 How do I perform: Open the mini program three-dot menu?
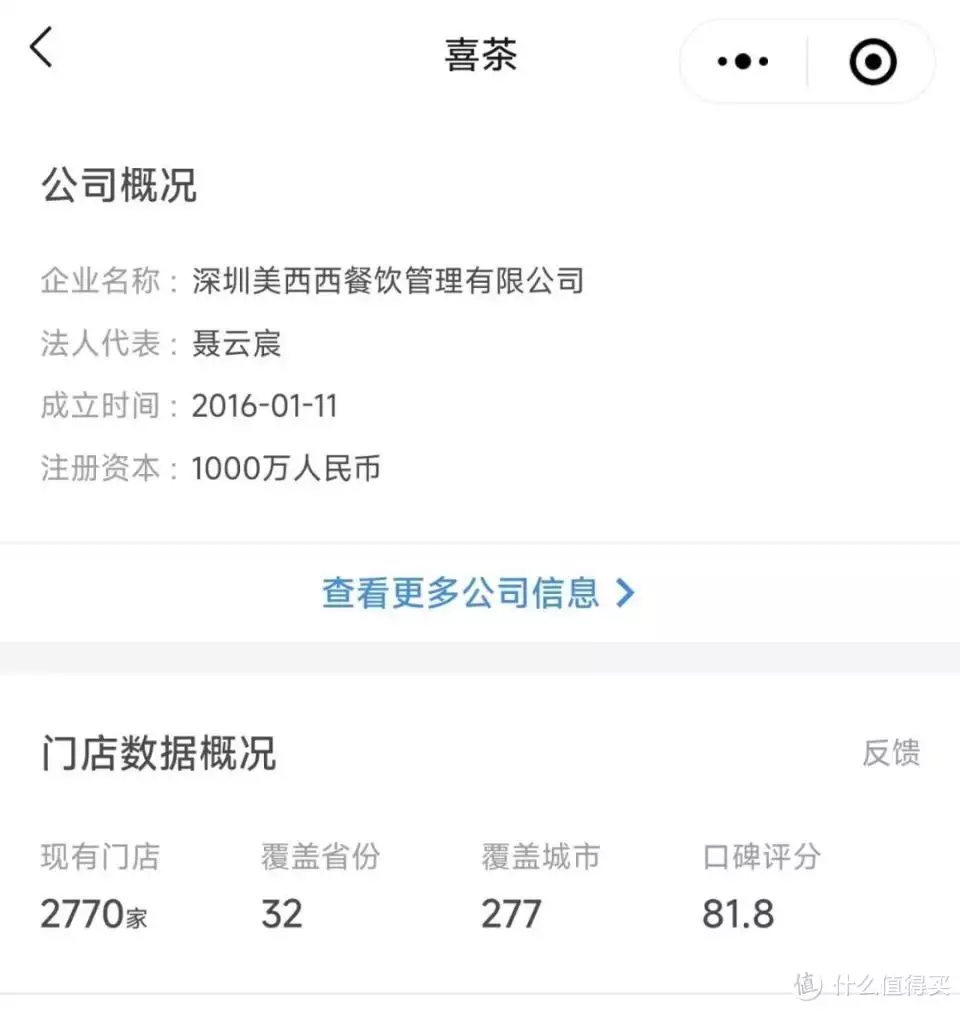743,61
